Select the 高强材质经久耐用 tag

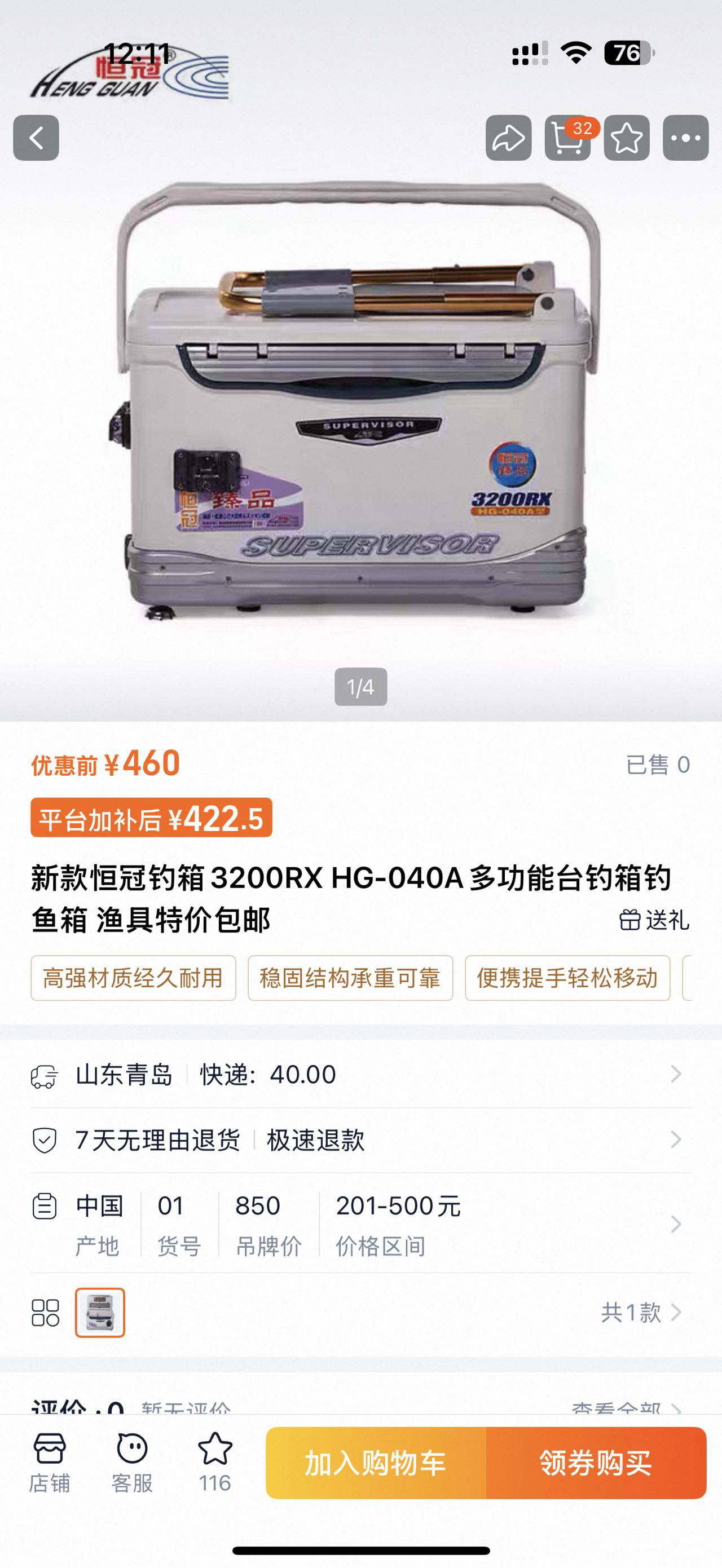[x=133, y=978]
